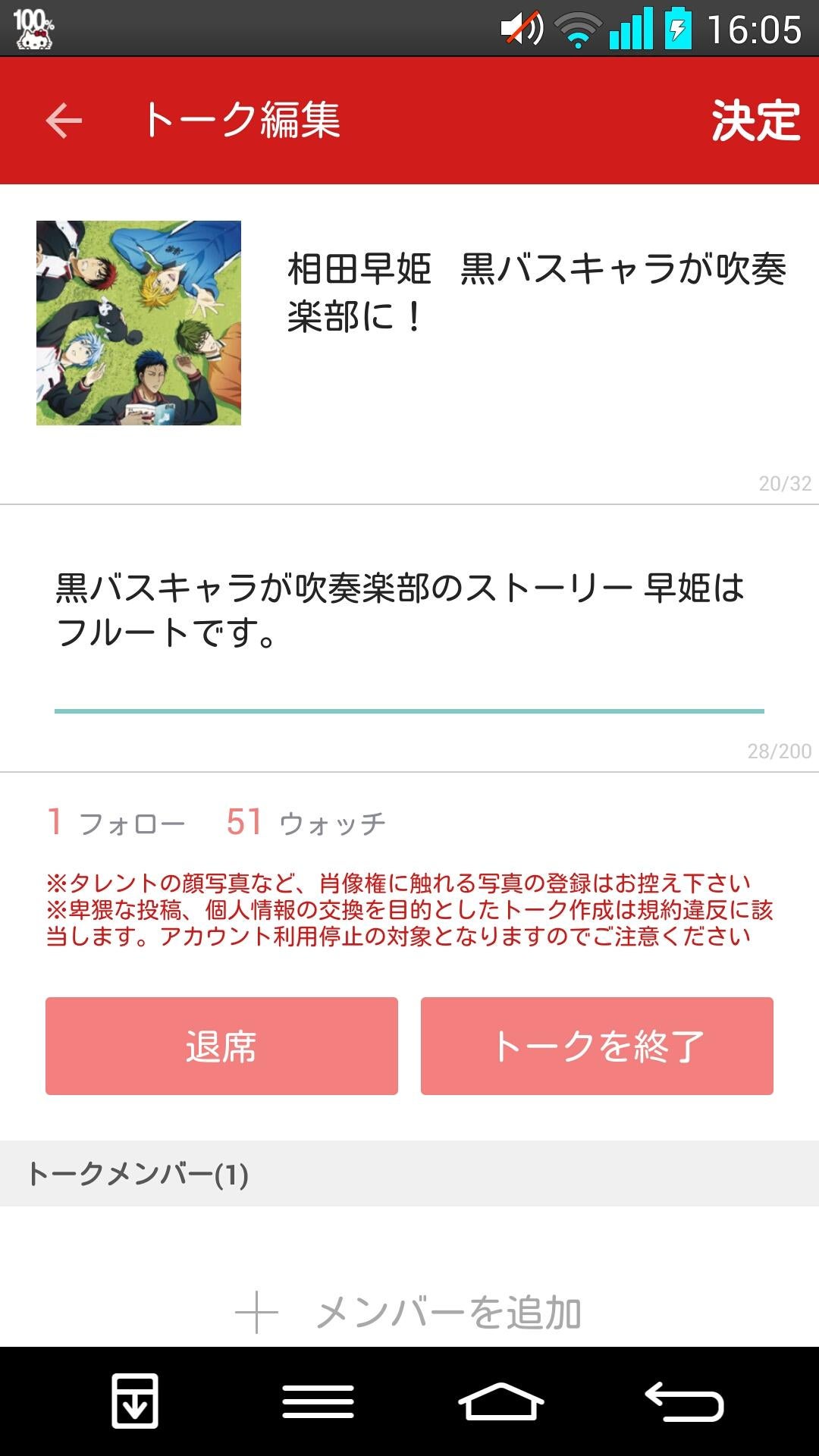Open the 51 ウォッチ count
Viewport: 819px width, 1456px height.
coord(302,824)
